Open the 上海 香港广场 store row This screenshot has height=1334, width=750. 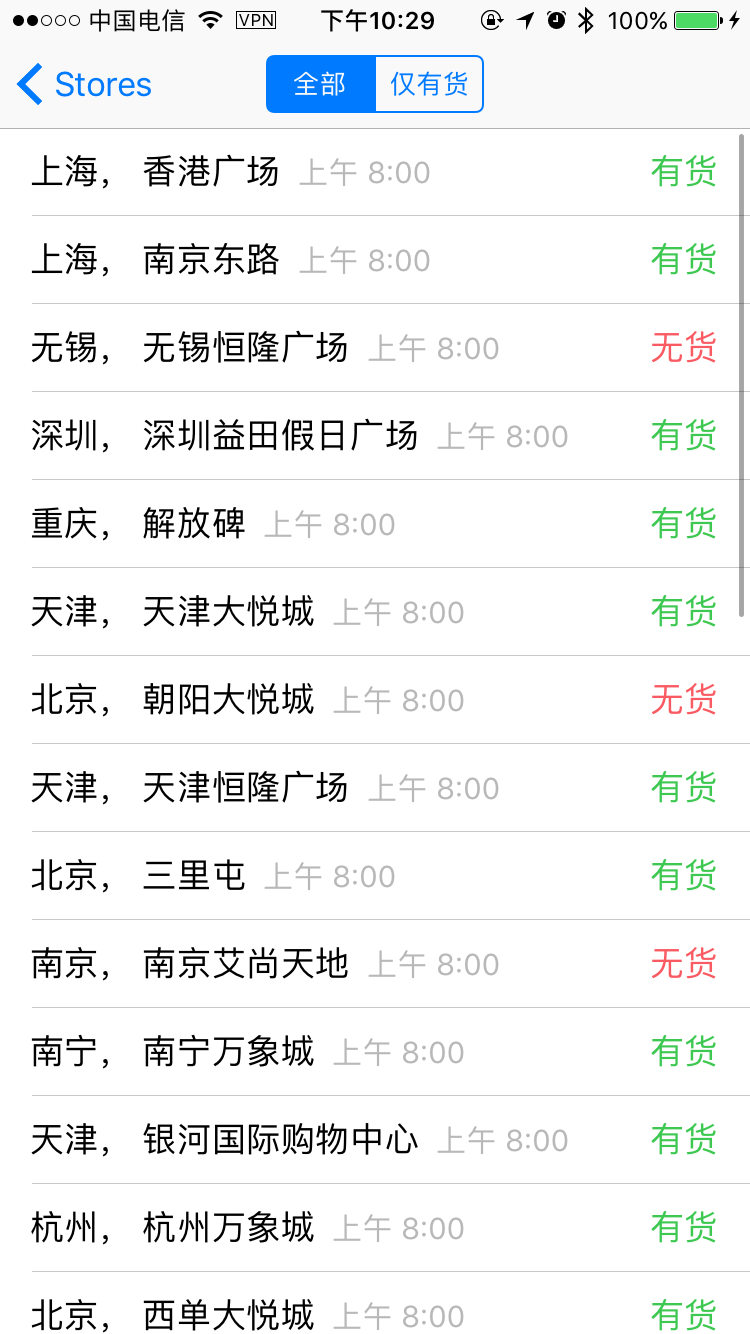pos(375,172)
